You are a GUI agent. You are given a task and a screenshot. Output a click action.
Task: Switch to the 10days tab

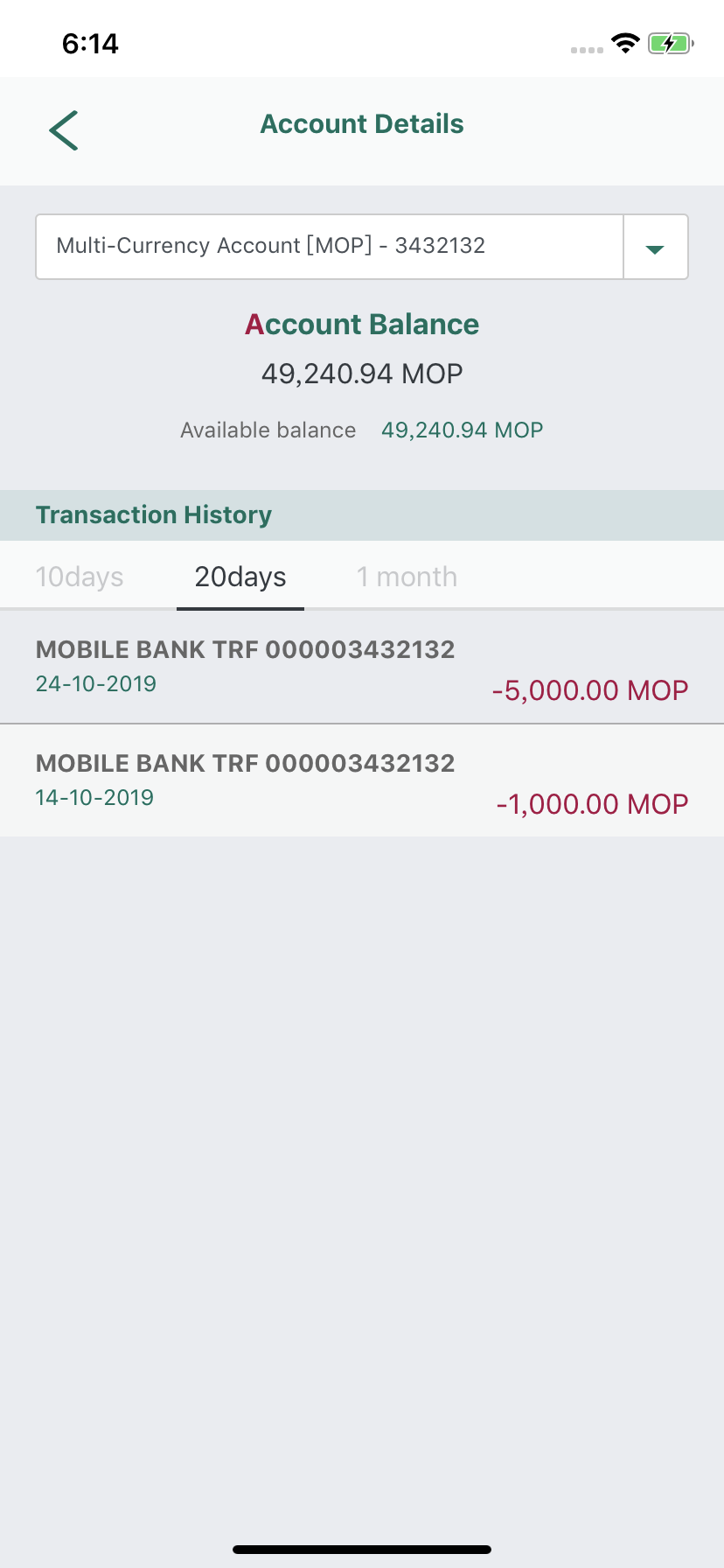point(80,577)
